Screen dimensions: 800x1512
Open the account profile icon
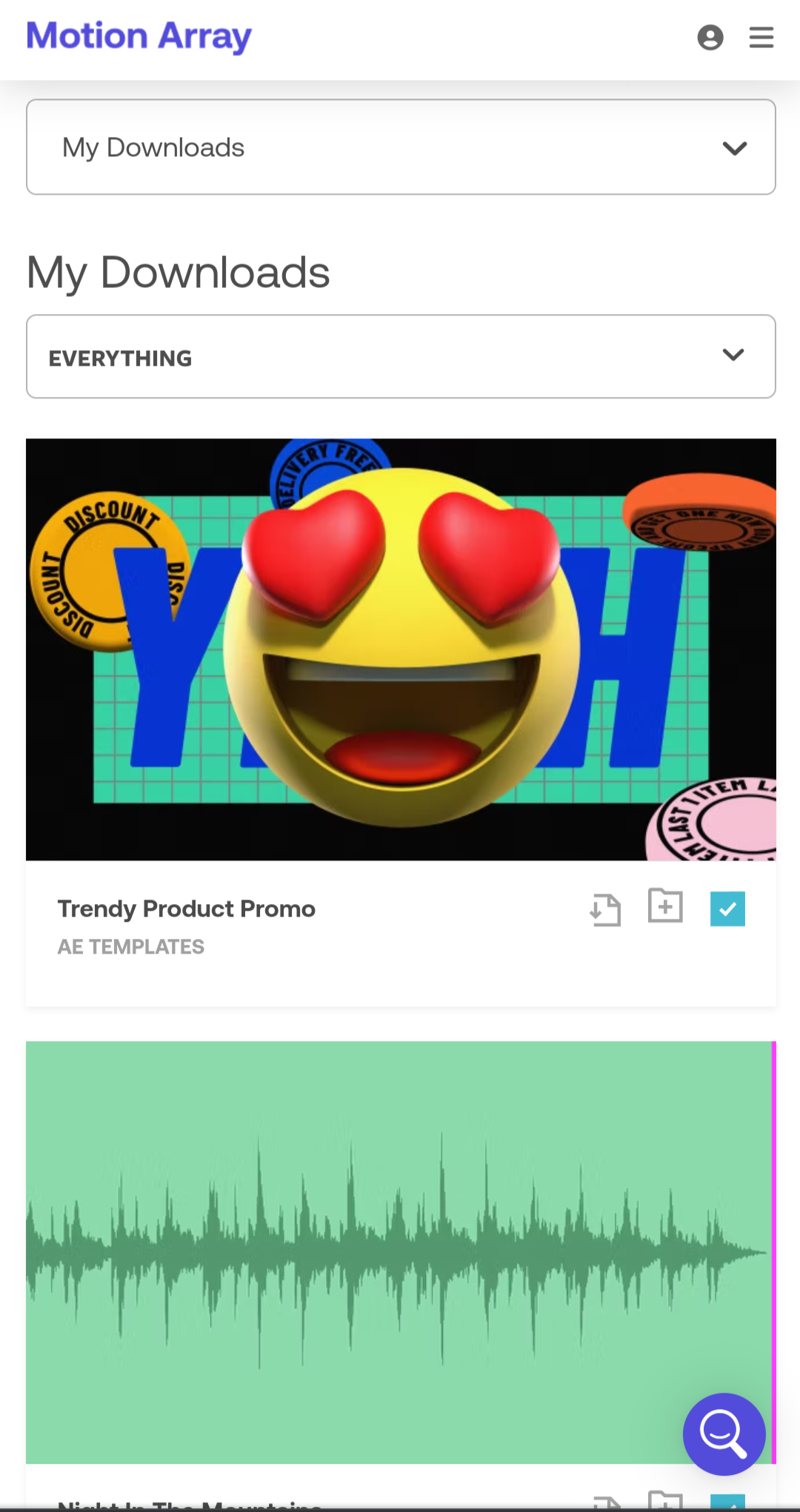710,37
